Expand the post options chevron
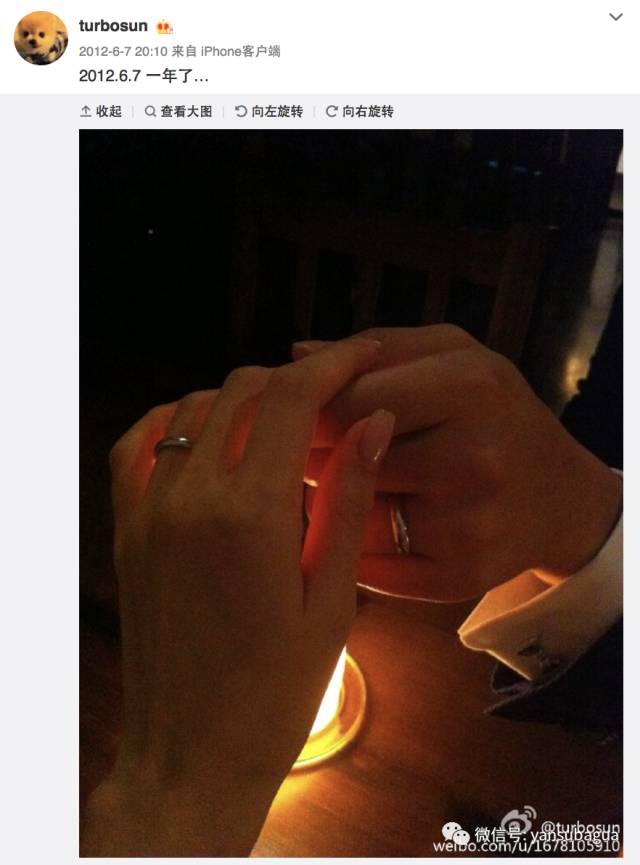Screen dimensions: 640x865 617,18
